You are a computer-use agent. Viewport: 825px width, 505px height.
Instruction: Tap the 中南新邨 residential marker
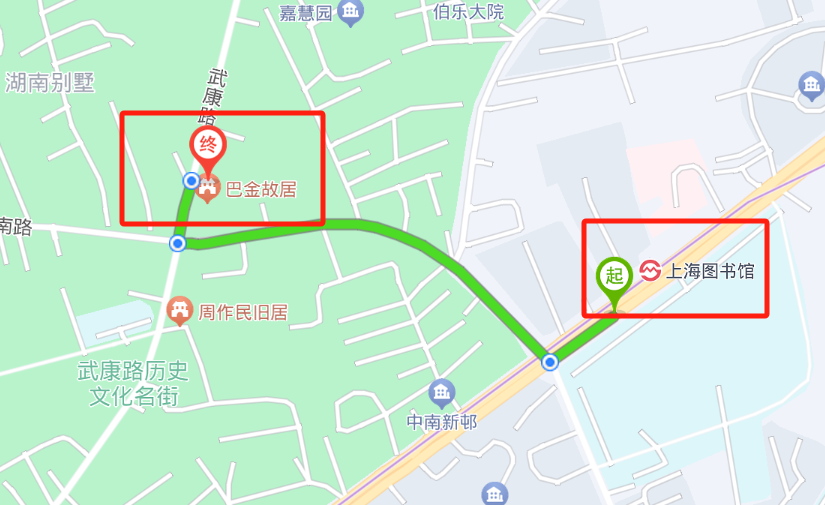point(441,393)
